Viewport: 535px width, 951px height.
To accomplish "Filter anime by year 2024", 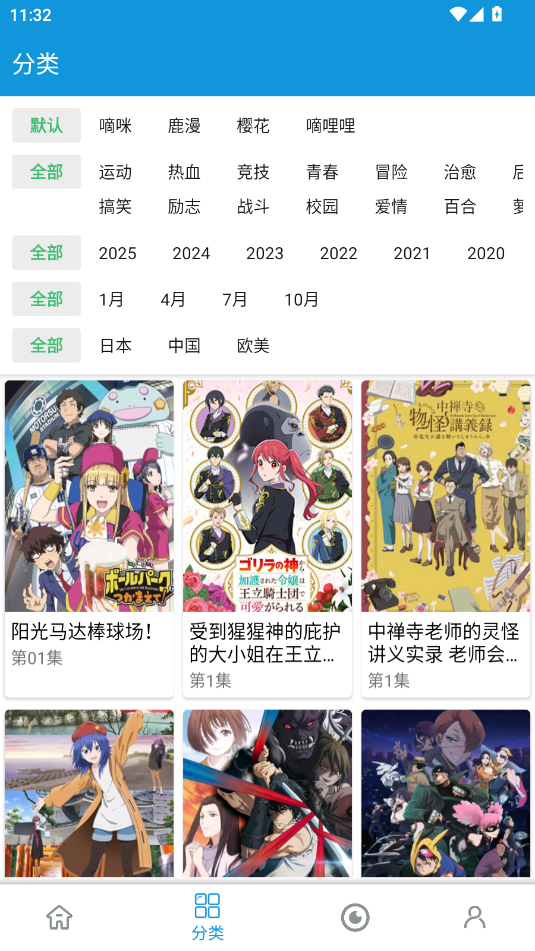I will tap(191, 253).
